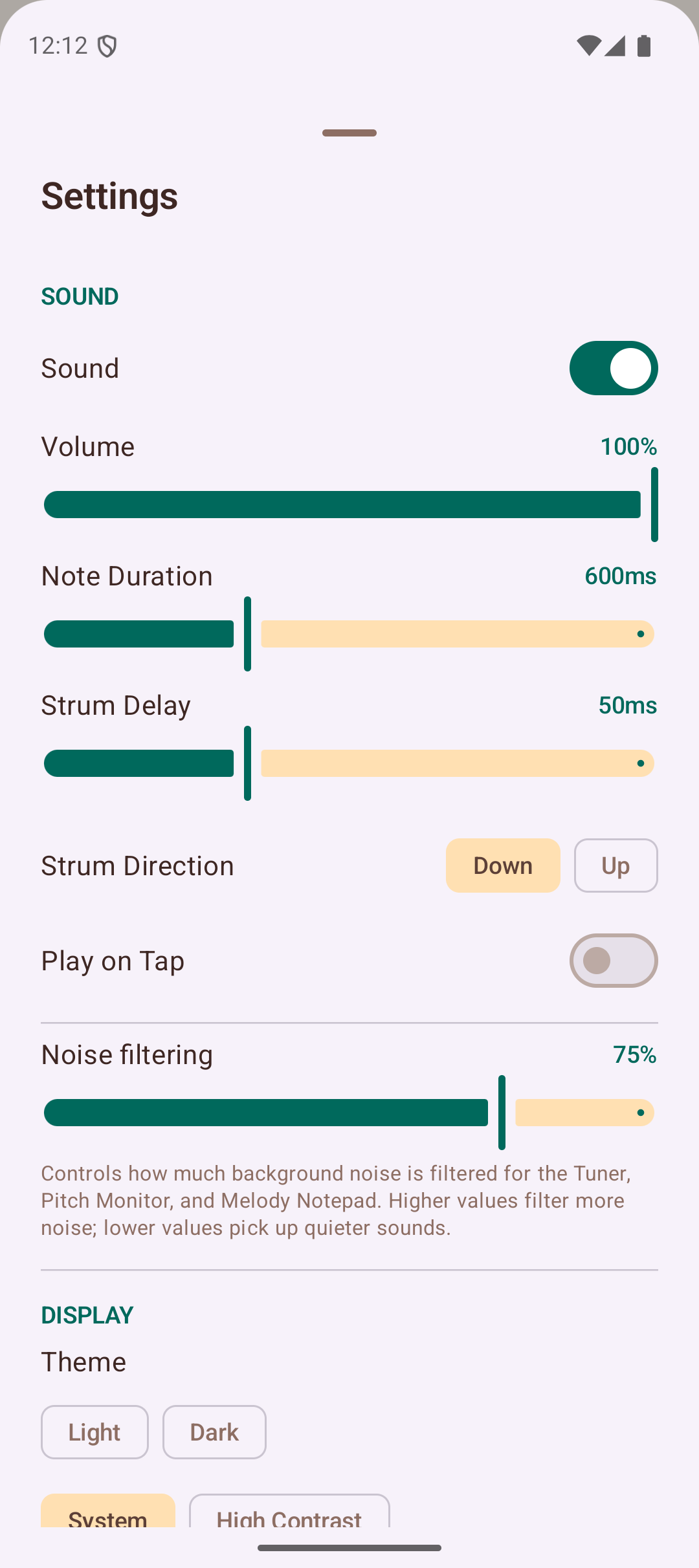
Task: Click the battery indicator icon
Action: click(643, 44)
